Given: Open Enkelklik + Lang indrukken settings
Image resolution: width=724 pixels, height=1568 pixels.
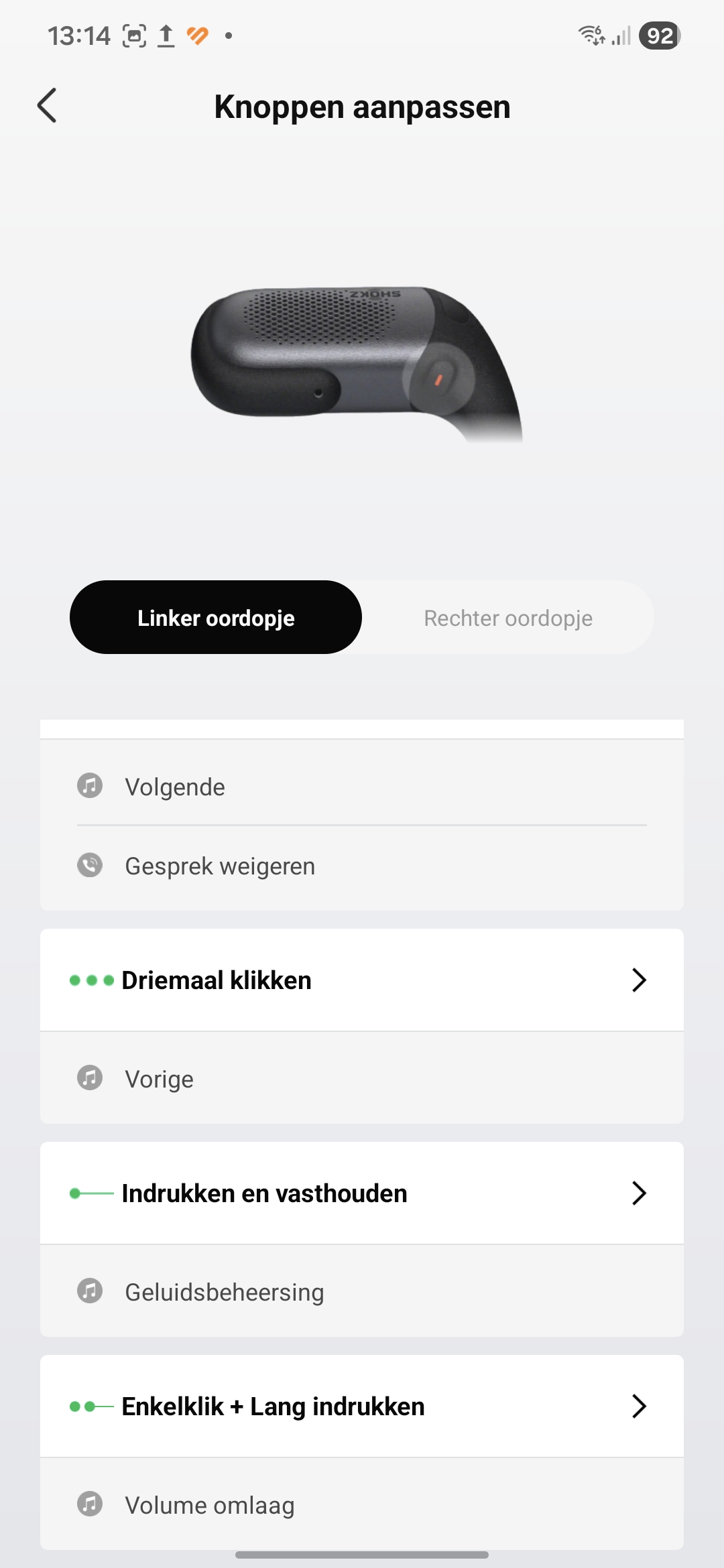Looking at the screenshot, I should [362, 1407].
